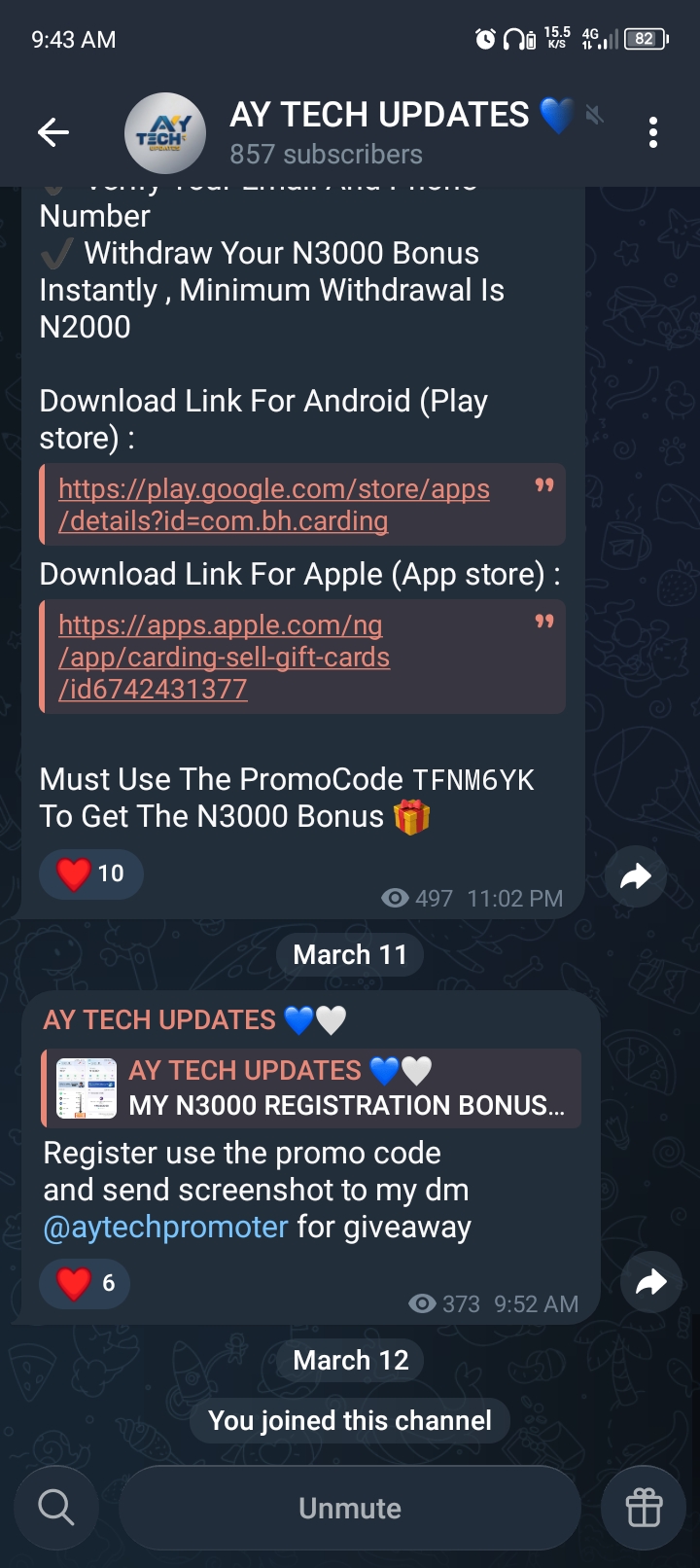Viewport: 700px width, 1568px height.
Task: Share the giveaway post from March 11
Action: tap(650, 1282)
